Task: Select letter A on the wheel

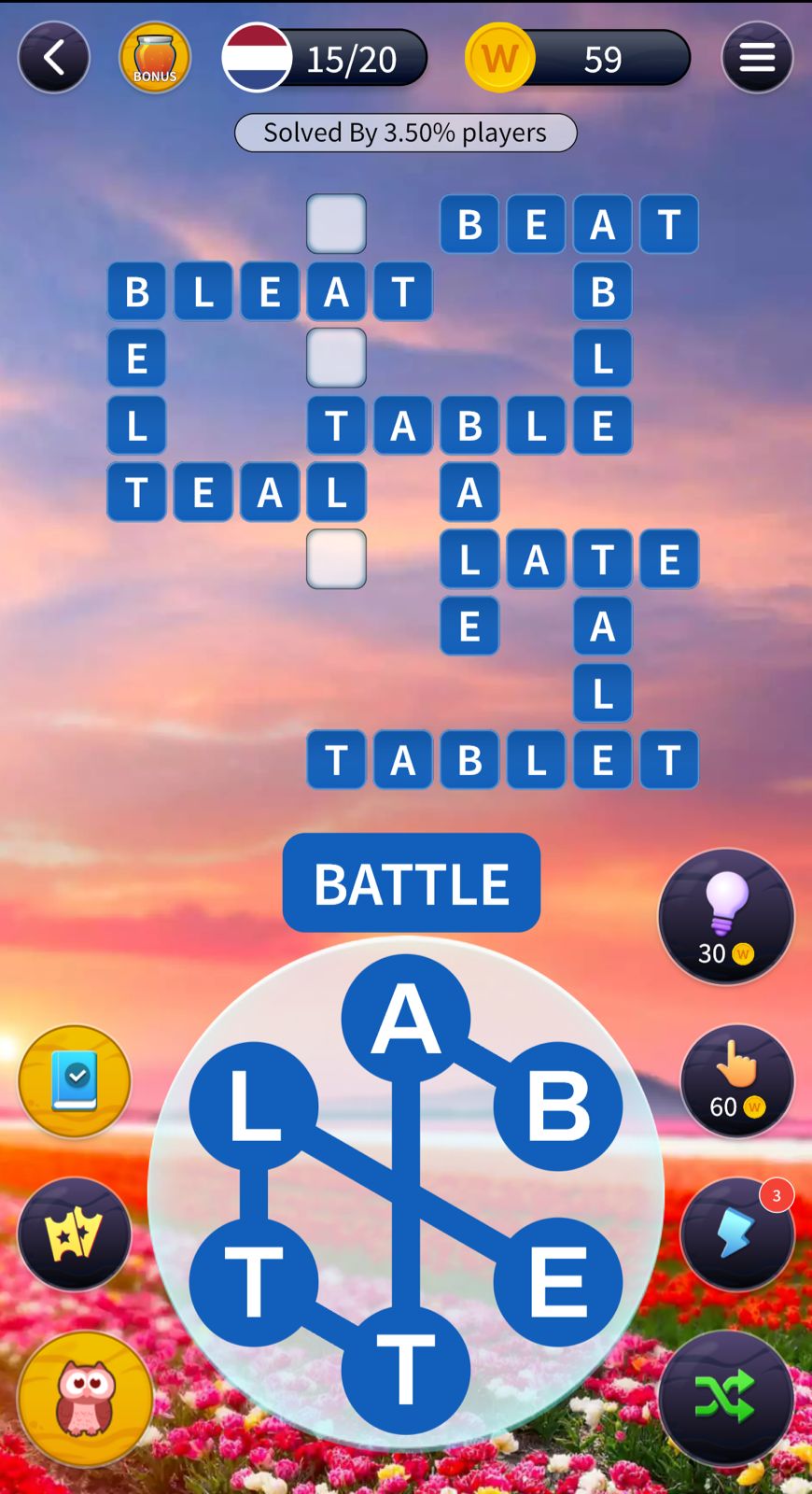Action: point(405,1018)
